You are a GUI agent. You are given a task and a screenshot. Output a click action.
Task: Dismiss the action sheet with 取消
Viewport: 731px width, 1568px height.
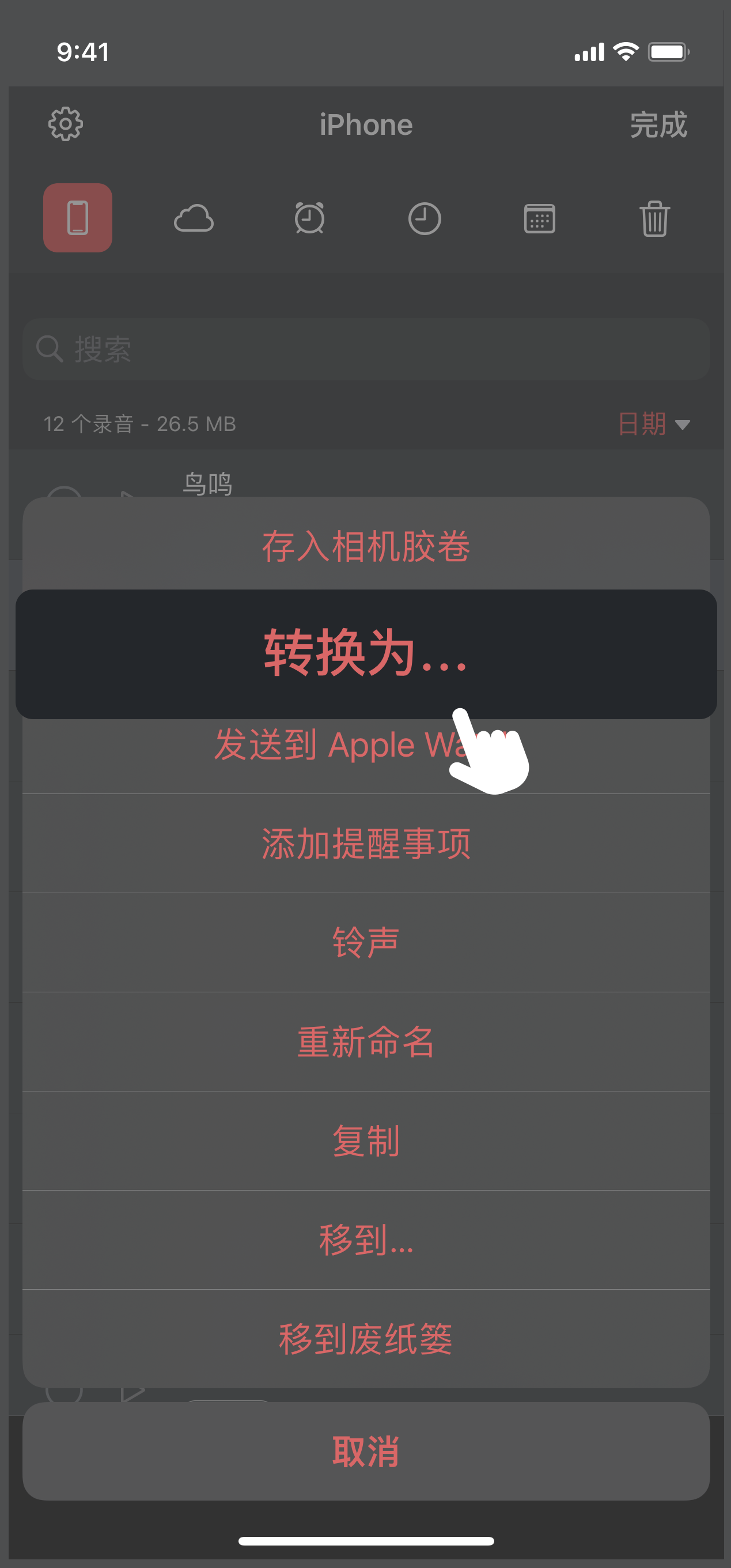pyautogui.click(x=365, y=1451)
